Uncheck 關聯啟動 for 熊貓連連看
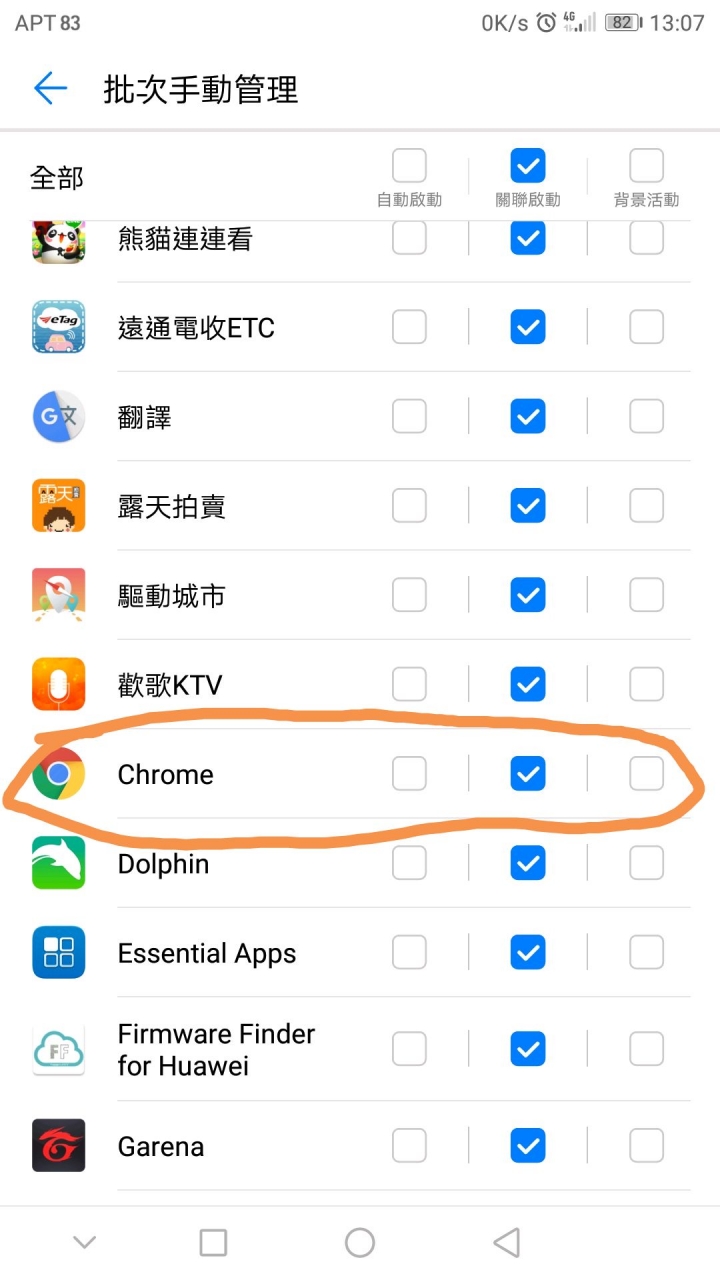 coord(527,239)
